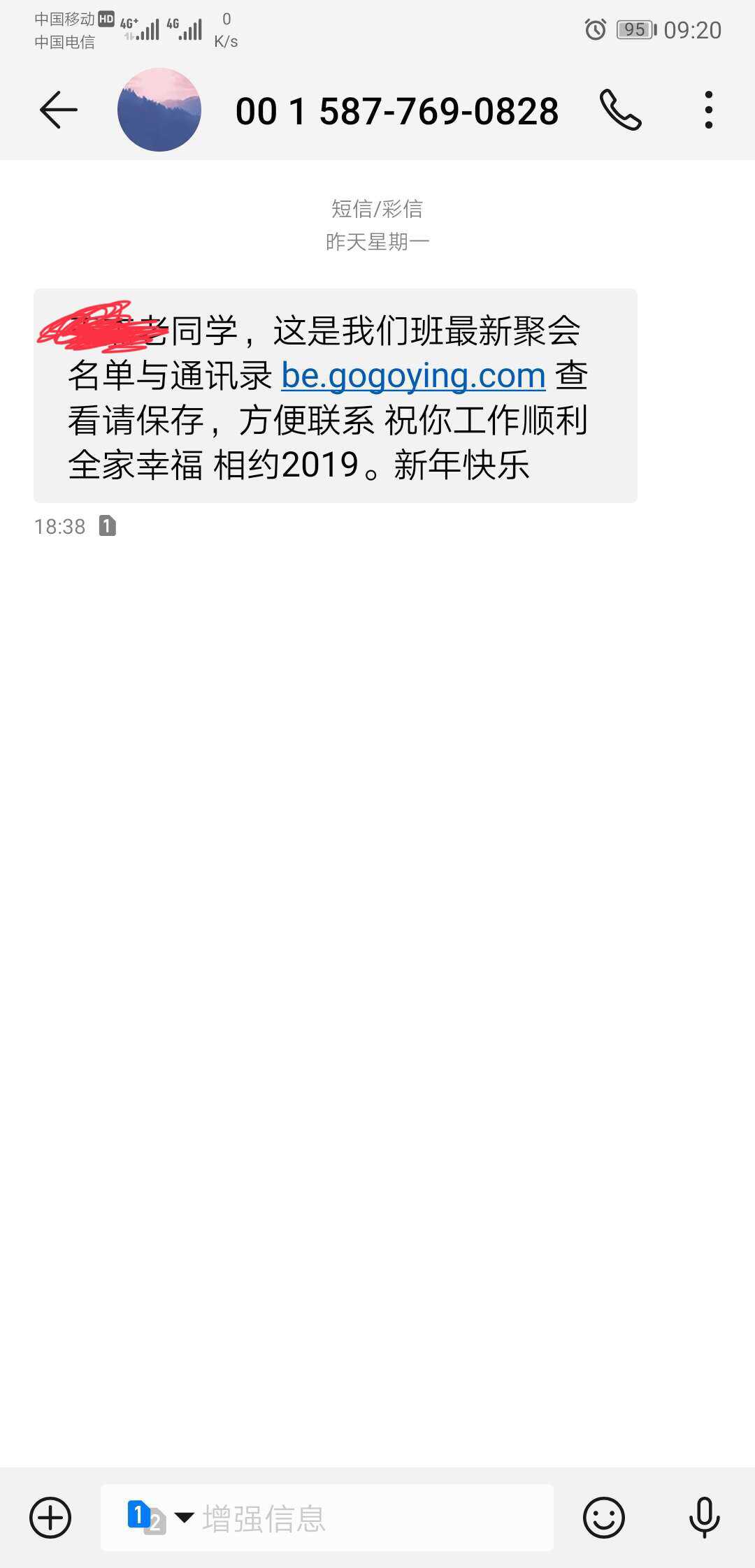Open the emoji picker

point(604,1518)
